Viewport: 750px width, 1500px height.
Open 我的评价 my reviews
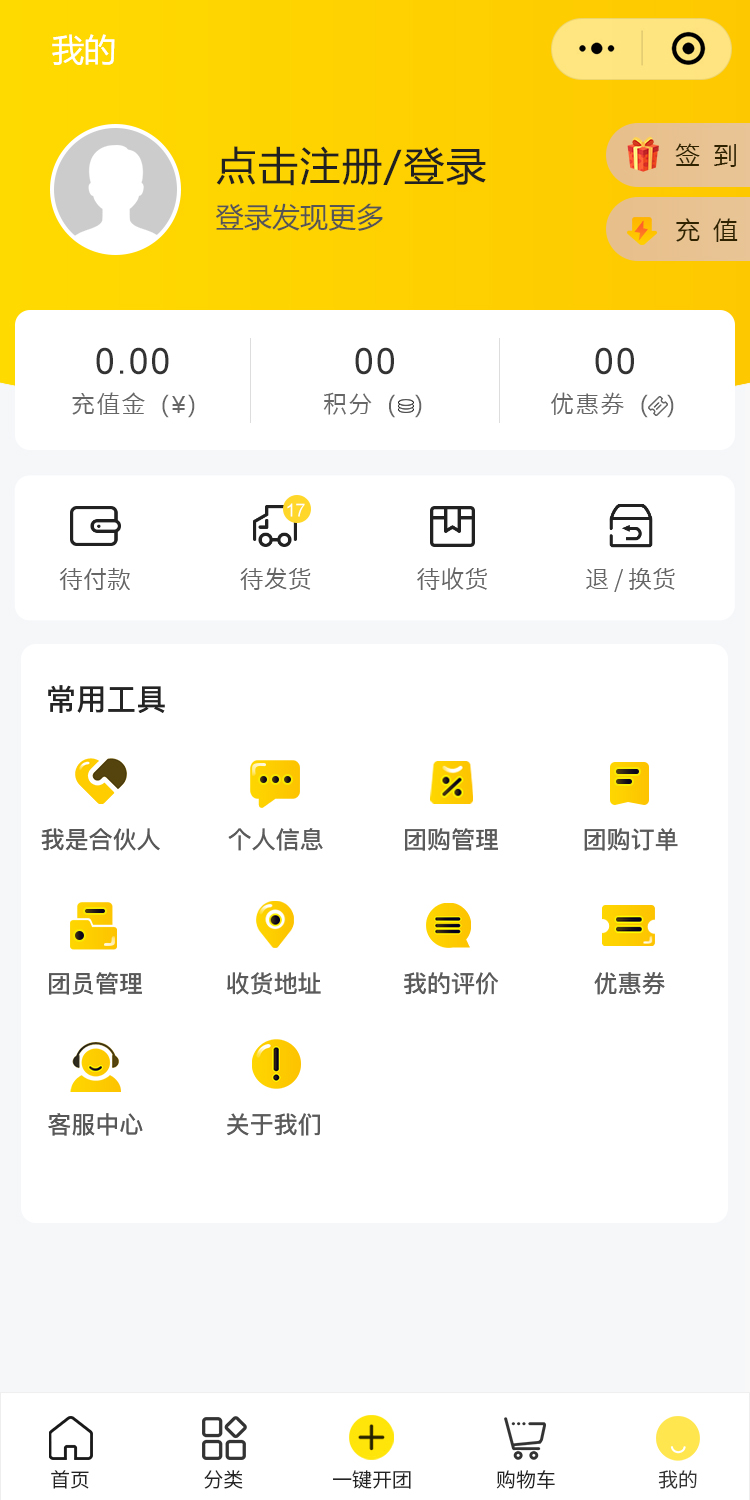click(450, 948)
